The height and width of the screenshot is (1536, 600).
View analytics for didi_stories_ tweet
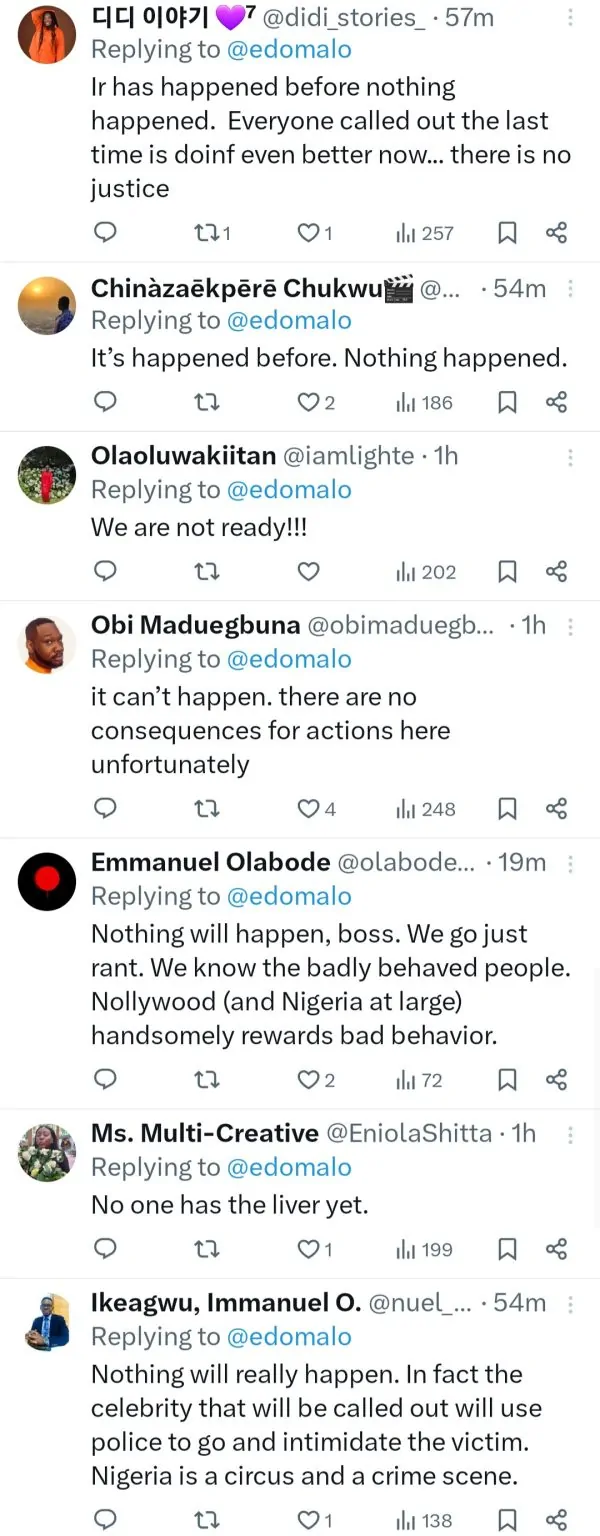(425, 233)
